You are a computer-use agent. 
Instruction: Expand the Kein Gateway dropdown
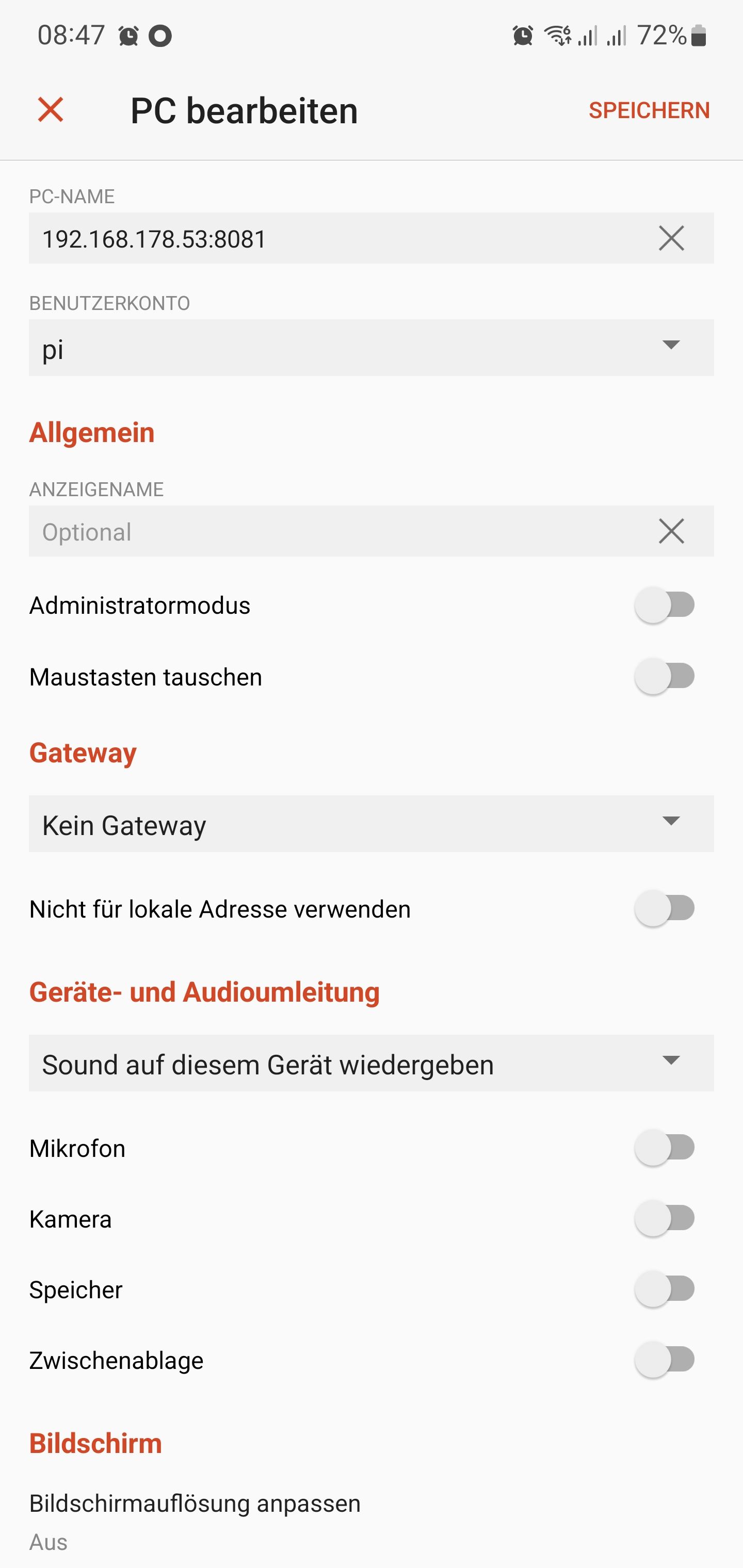tap(371, 824)
